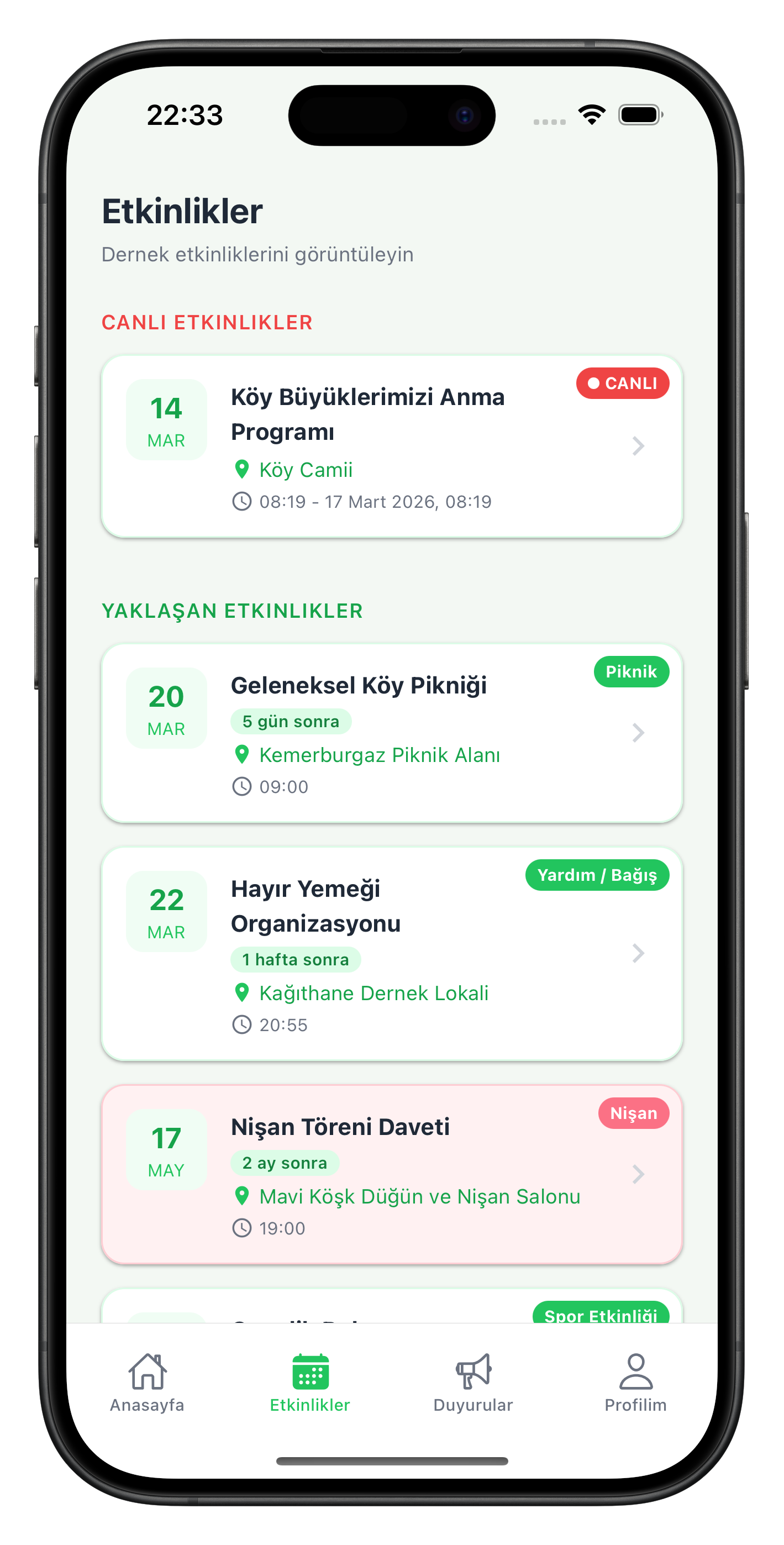Open Nişan Töreni Daveti event
The image size is (784, 1545).
391,1174
